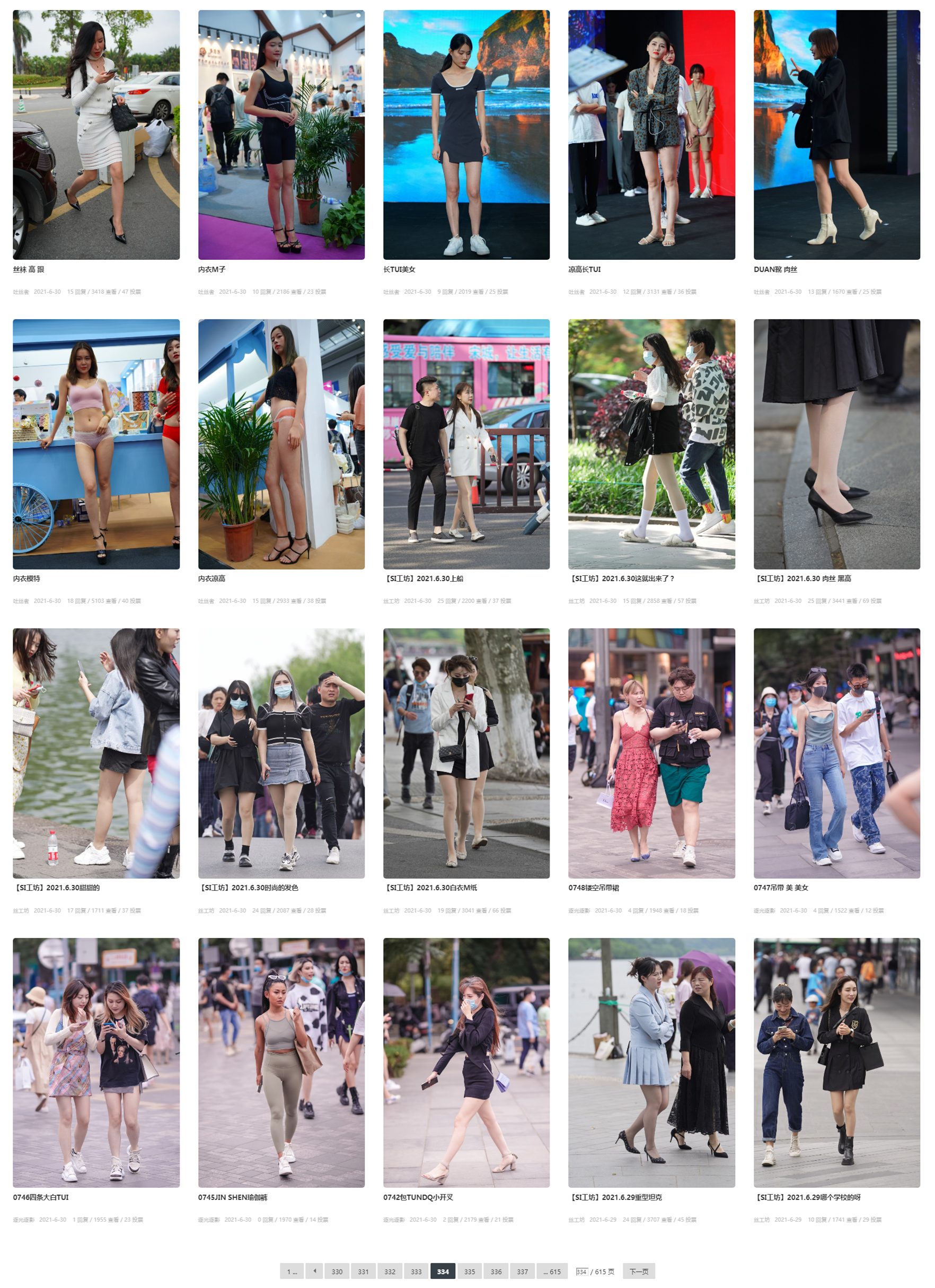Open the 凉高长TUI title link
This screenshot has width=935, height=1288.
[584, 269]
